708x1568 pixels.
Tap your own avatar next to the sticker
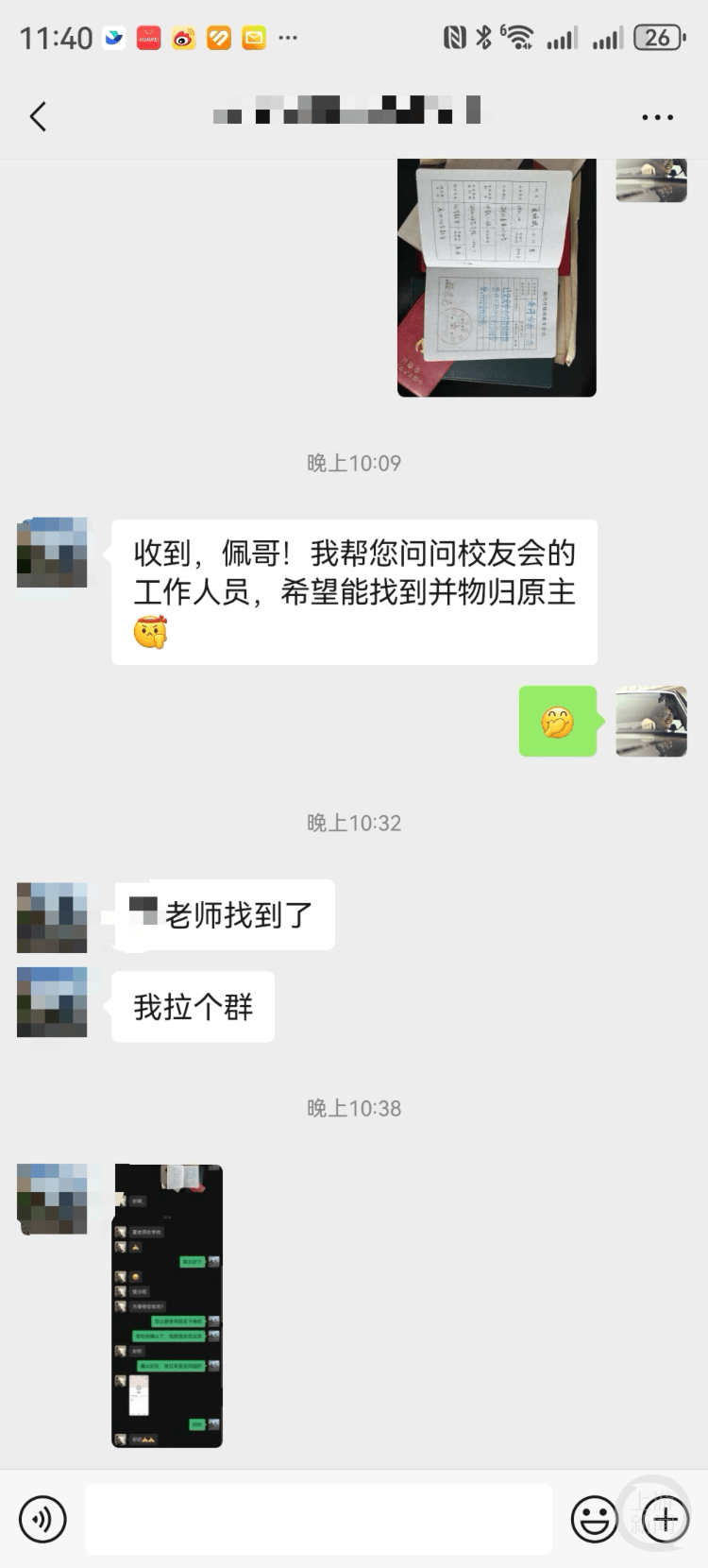[650, 721]
